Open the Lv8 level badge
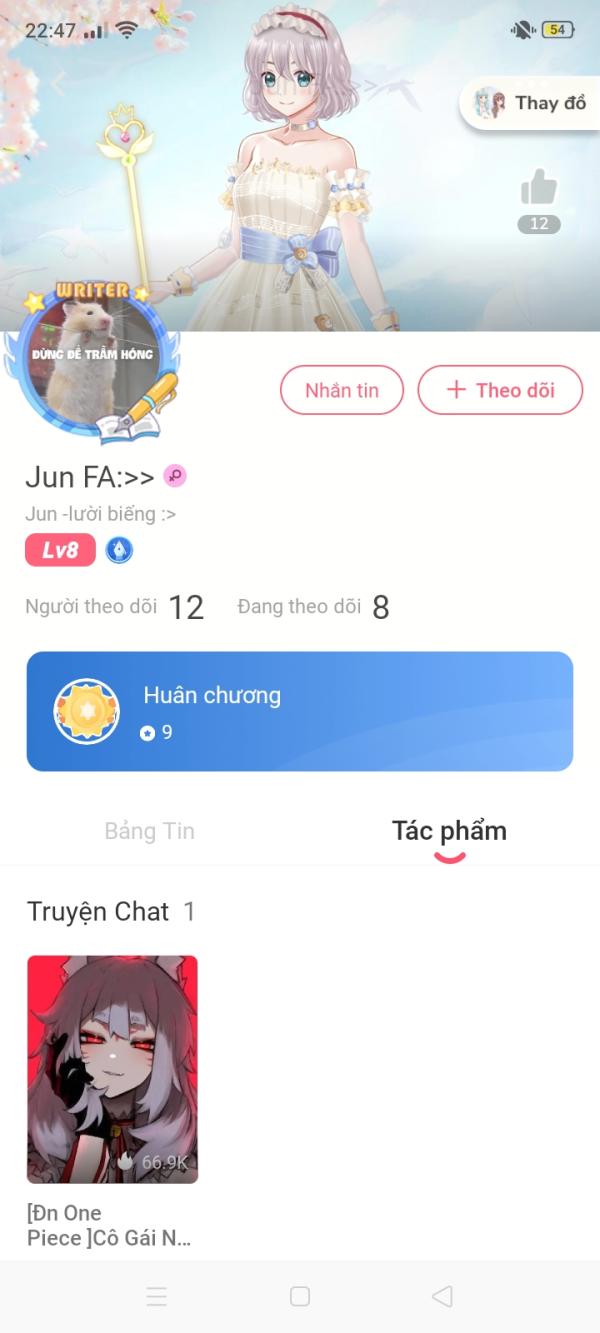 tap(60, 550)
